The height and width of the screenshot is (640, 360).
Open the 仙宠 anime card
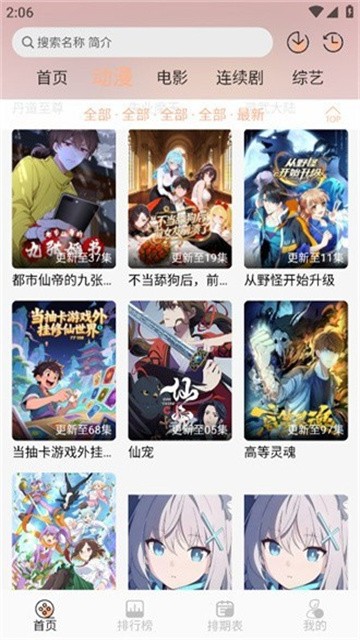pyautogui.click(x=180, y=380)
